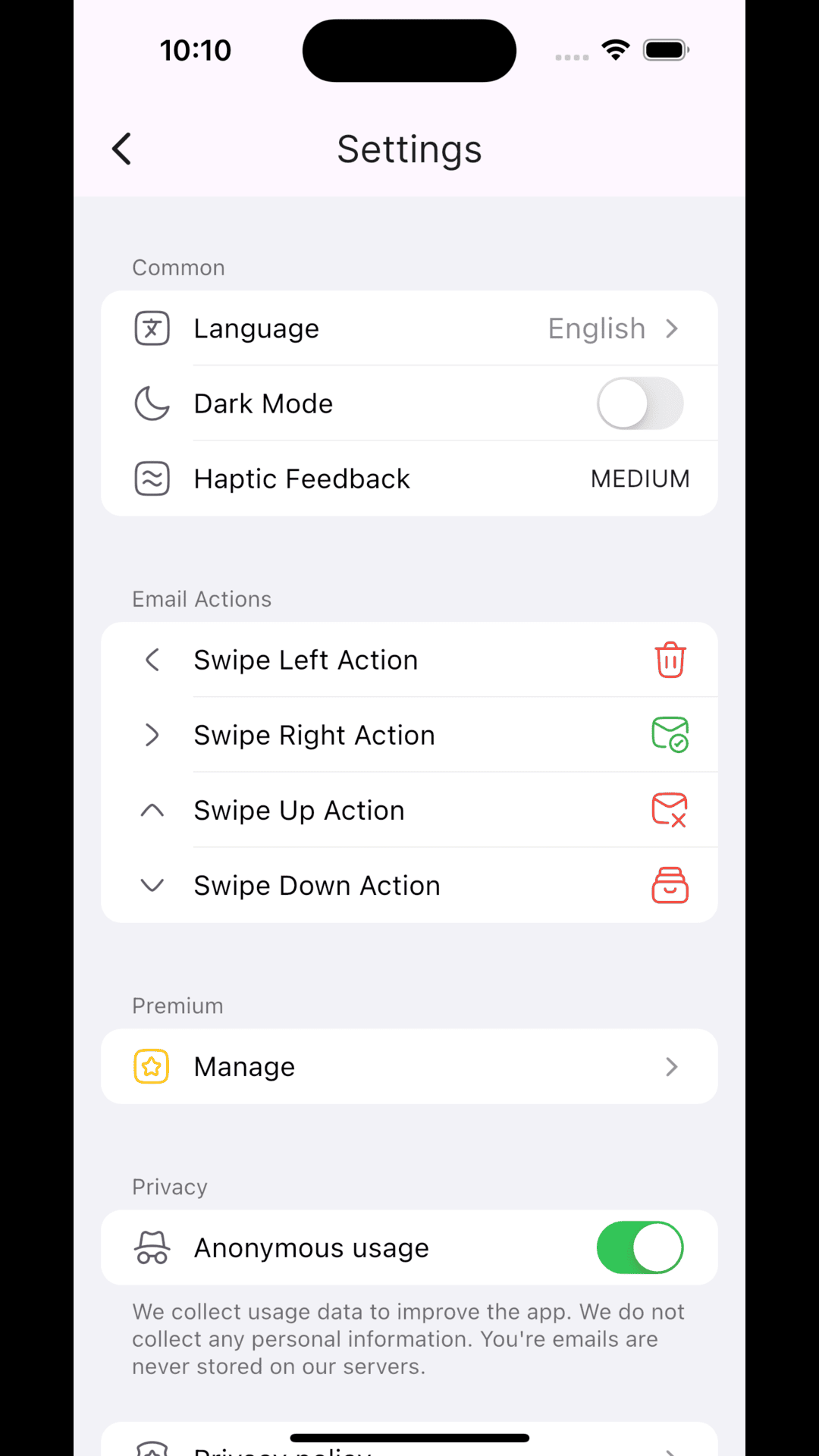Open the Language setting
Screen dimensions: 819x1456
coord(409,328)
